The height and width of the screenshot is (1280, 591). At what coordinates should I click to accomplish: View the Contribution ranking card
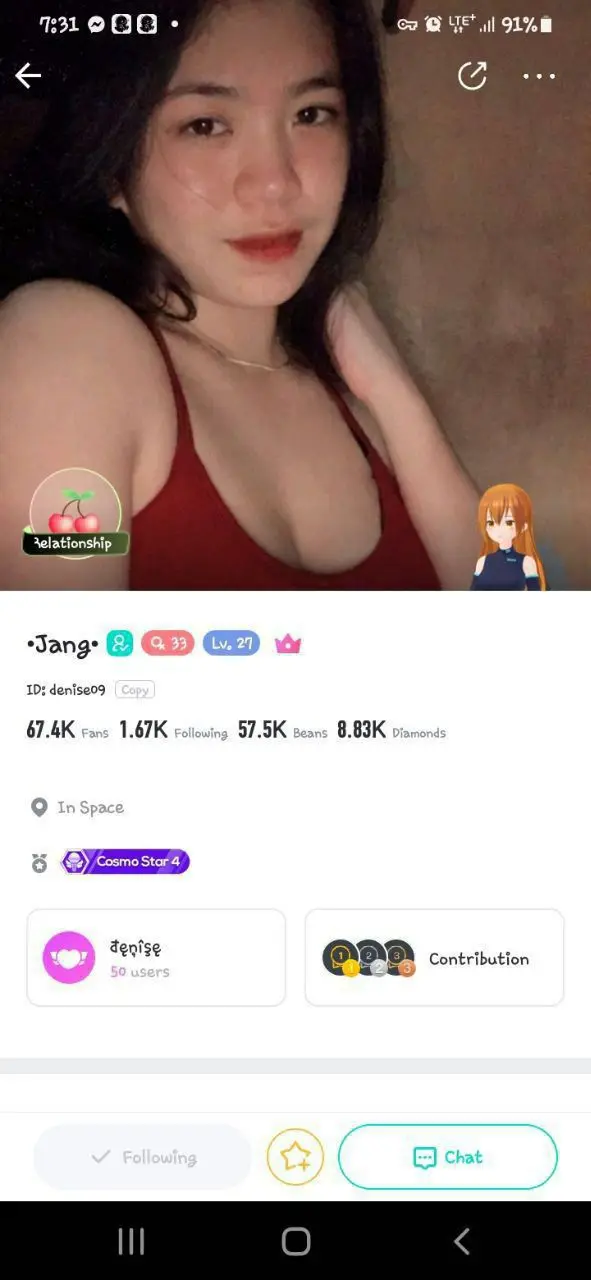point(434,957)
